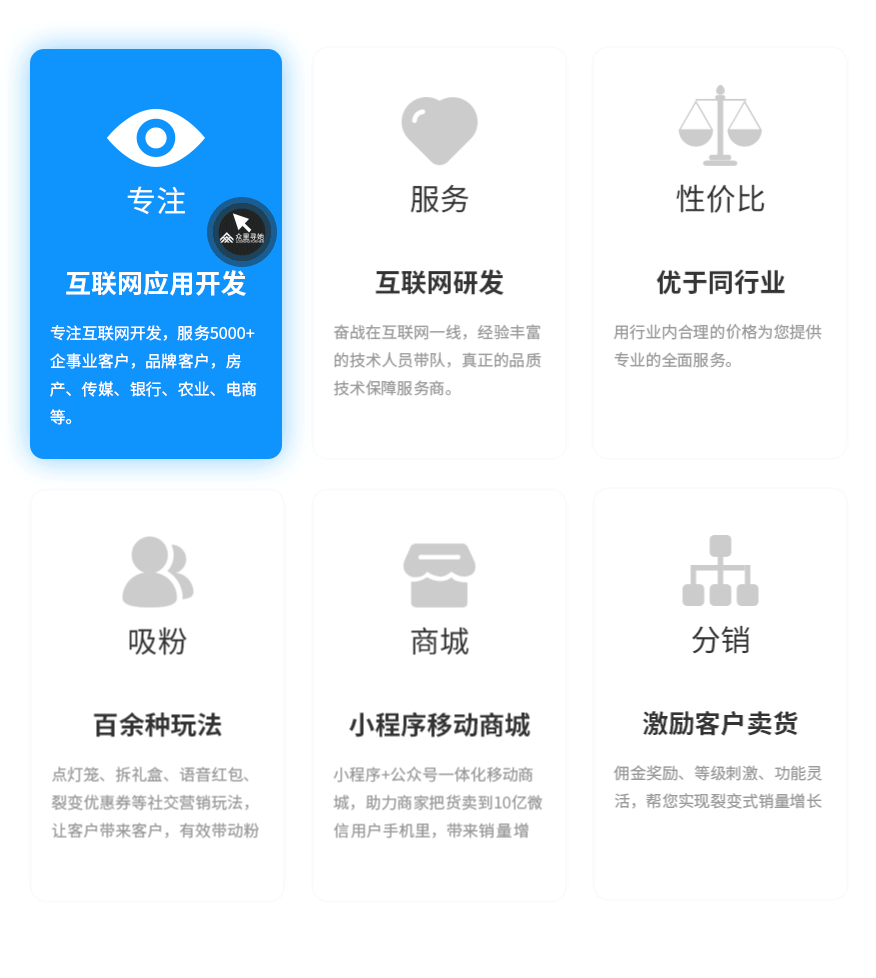Screen dimensions: 876x978
Task: Open the 性价比 优于同行业 card
Action: pos(719,255)
